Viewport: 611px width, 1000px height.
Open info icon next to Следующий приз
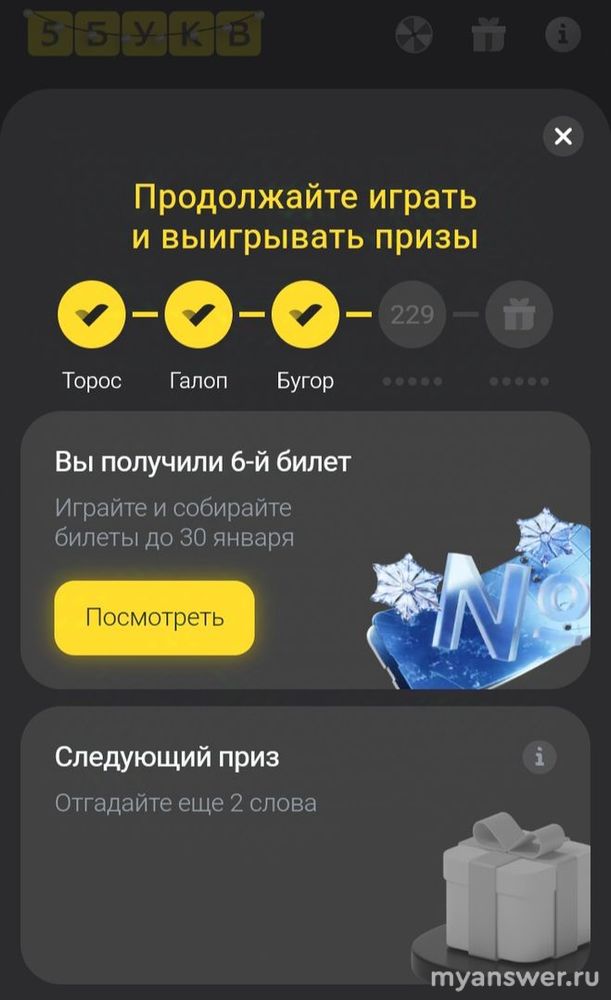(x=539, y=757)
